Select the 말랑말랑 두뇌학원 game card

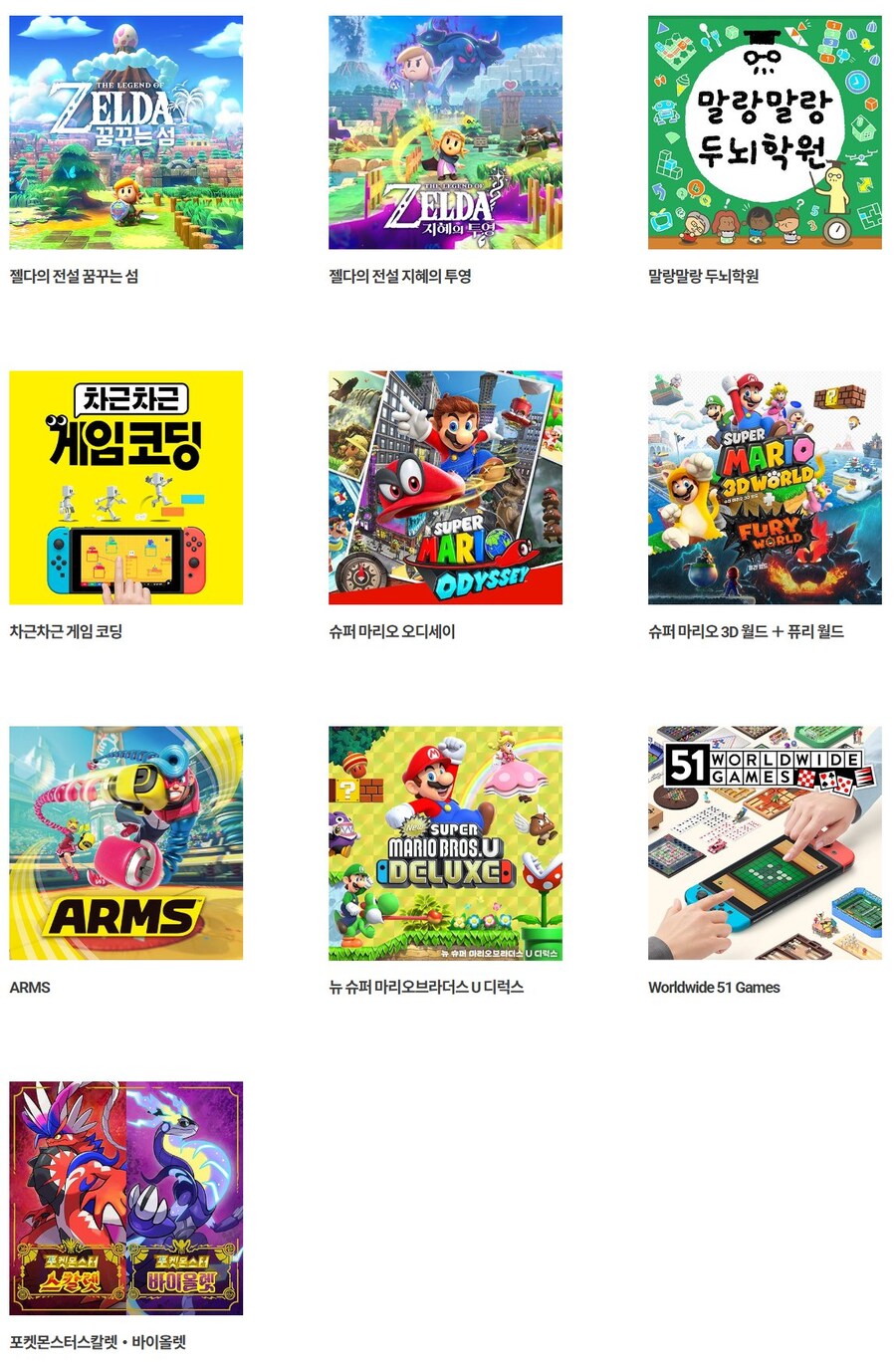pyautogui.click(x=765, y=132)
